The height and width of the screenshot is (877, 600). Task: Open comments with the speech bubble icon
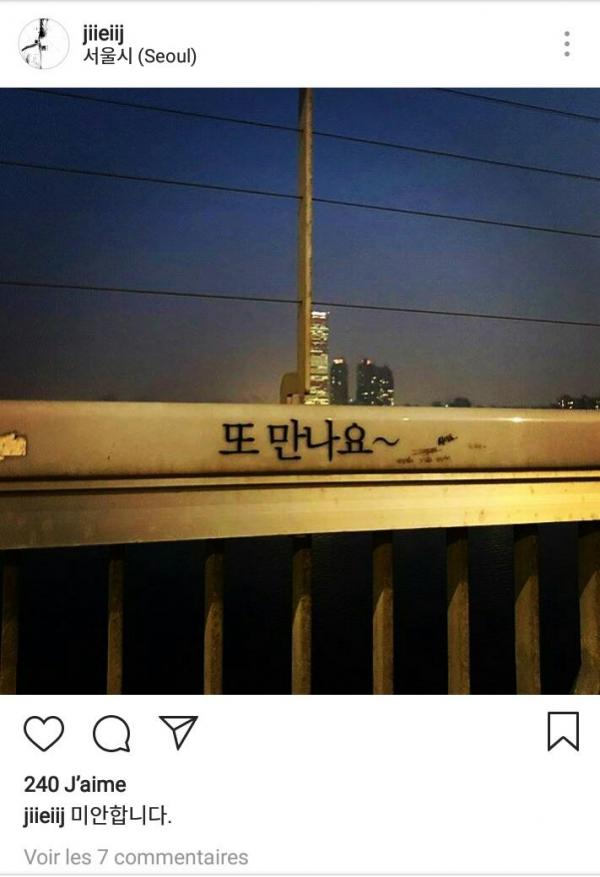[111, 733]
